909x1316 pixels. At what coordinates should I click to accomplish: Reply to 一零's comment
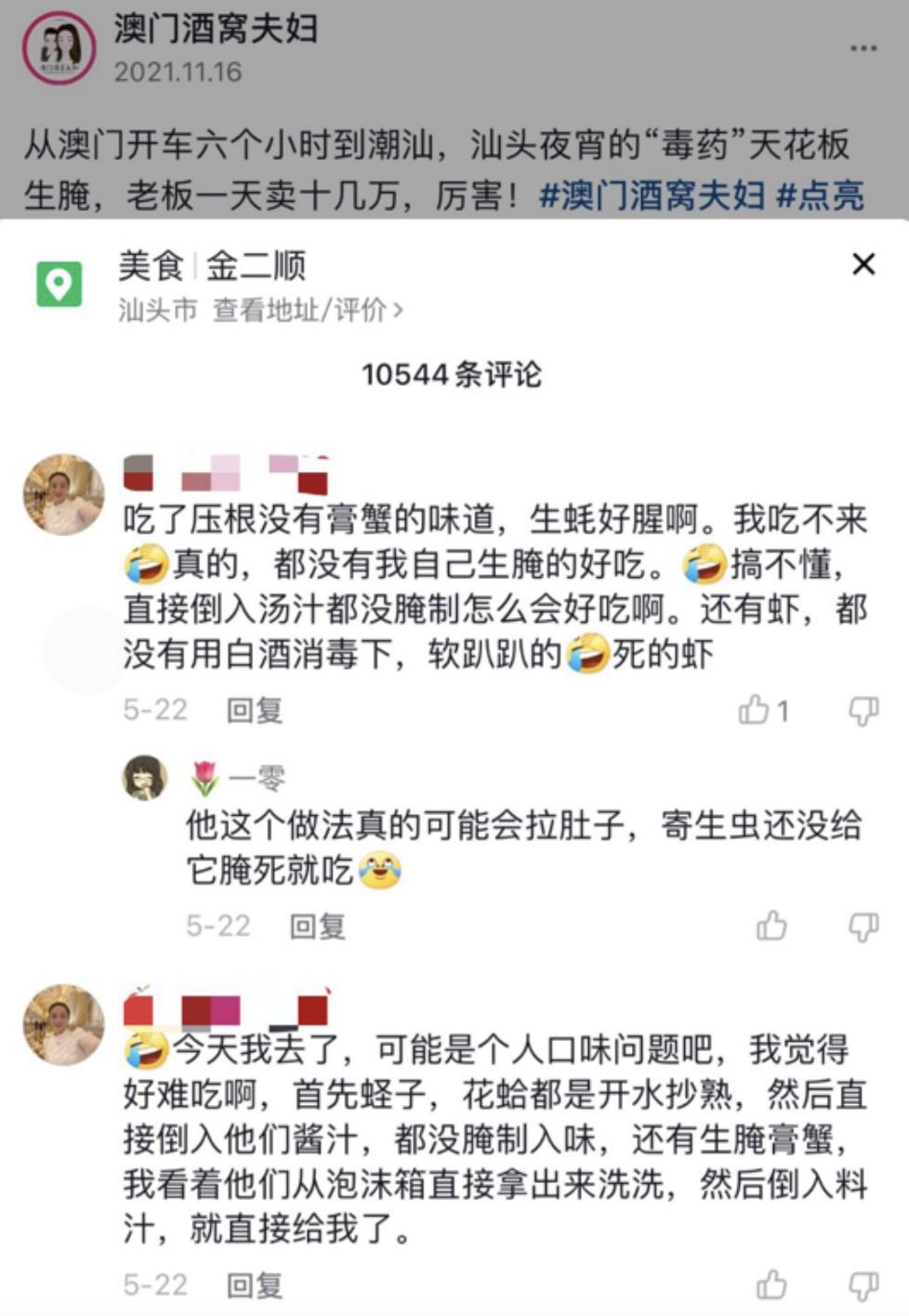317,926
